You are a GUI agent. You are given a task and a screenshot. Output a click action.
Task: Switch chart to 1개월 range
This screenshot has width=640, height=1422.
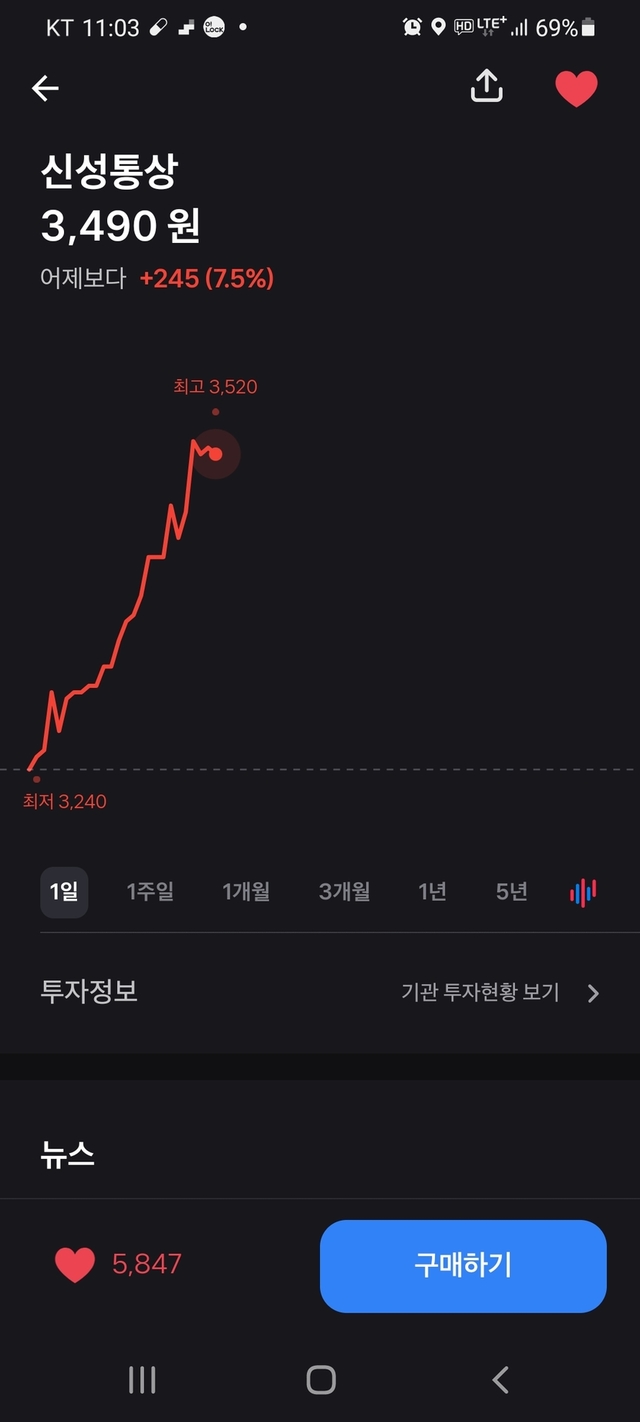point(246,891)
